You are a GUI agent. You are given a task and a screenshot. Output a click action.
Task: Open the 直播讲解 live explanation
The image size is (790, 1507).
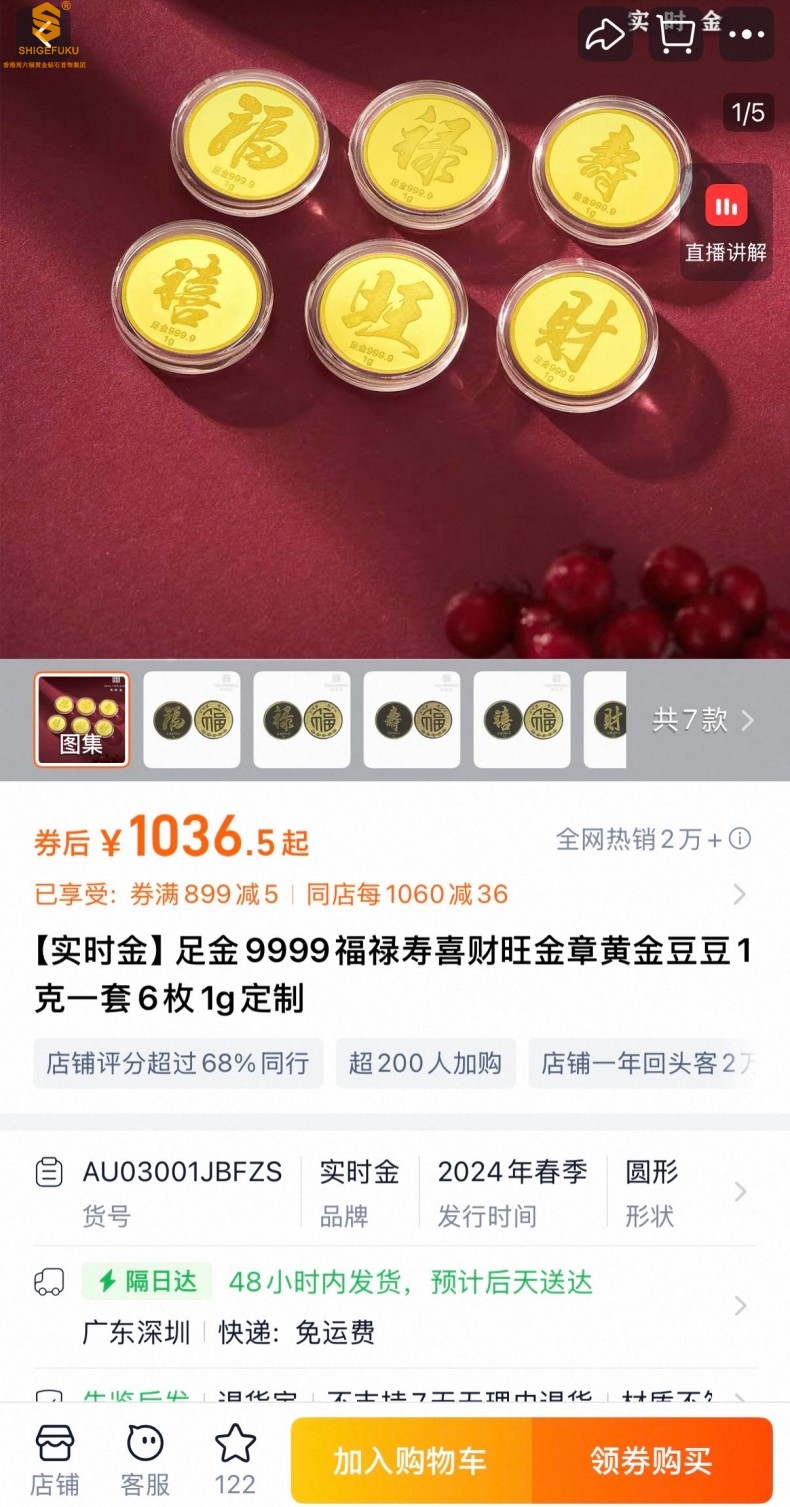(x=726, y=222)
